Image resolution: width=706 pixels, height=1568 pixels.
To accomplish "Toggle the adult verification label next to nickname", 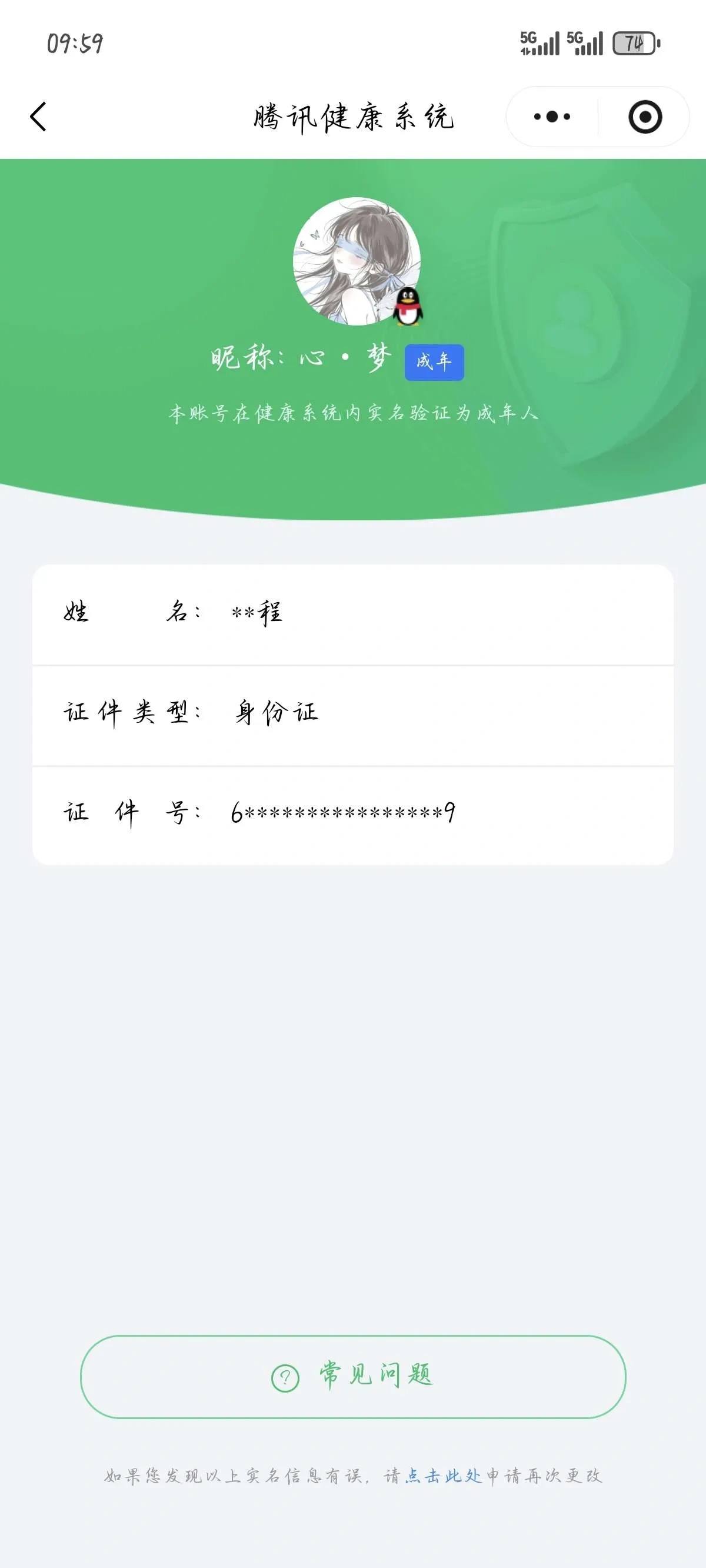I will click(x=435, y=360).
